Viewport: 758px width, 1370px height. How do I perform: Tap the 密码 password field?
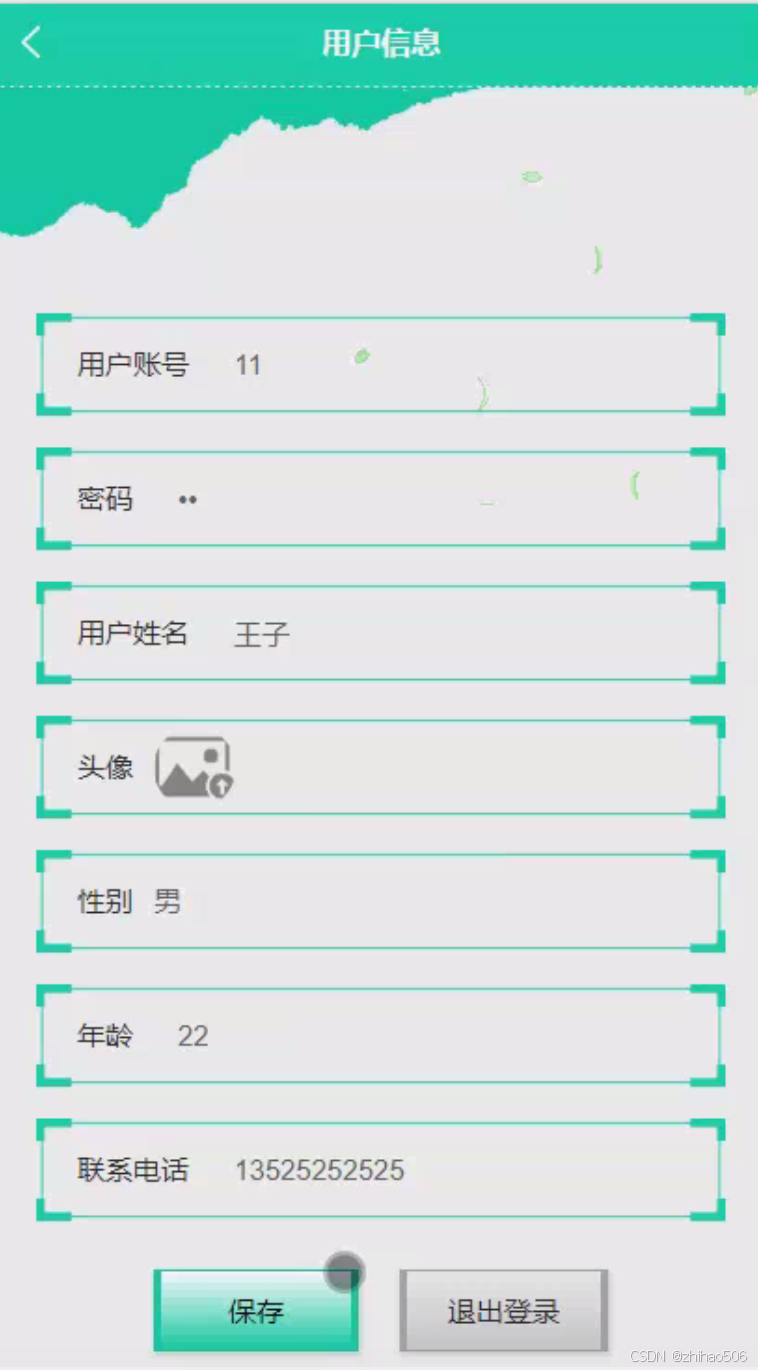381,499
